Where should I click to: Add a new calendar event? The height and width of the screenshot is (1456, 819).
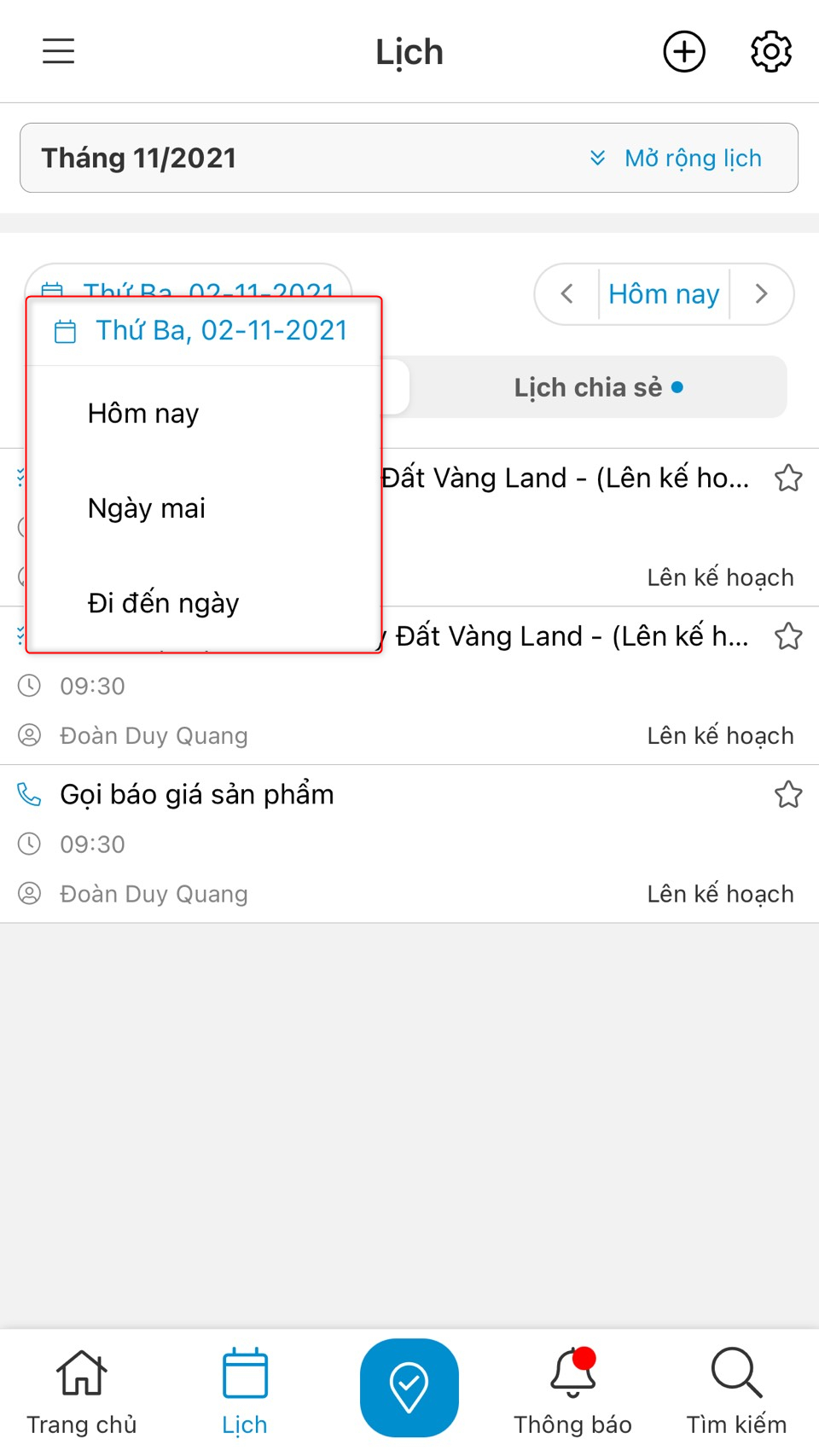684,52
